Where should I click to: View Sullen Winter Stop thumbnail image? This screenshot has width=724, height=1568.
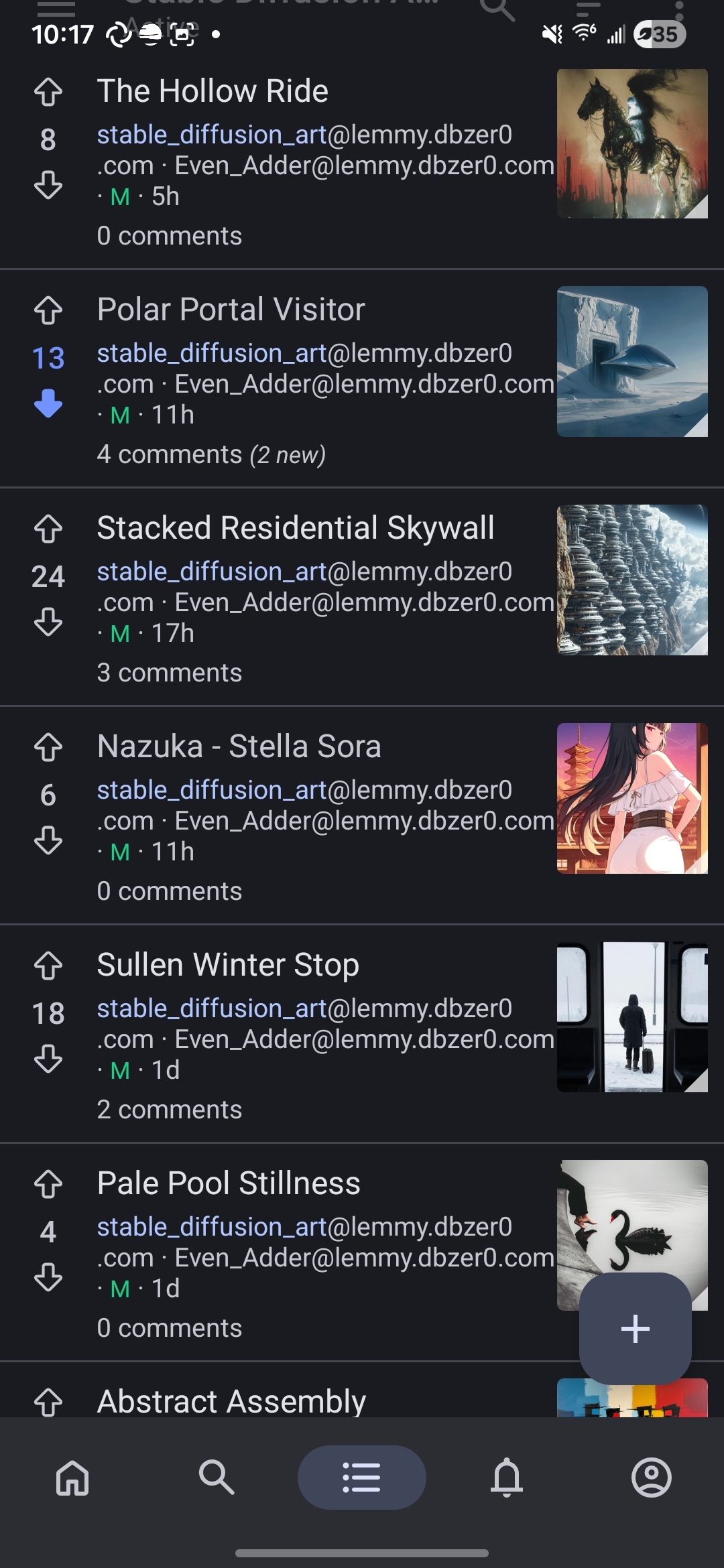[x=631, y=1017]
